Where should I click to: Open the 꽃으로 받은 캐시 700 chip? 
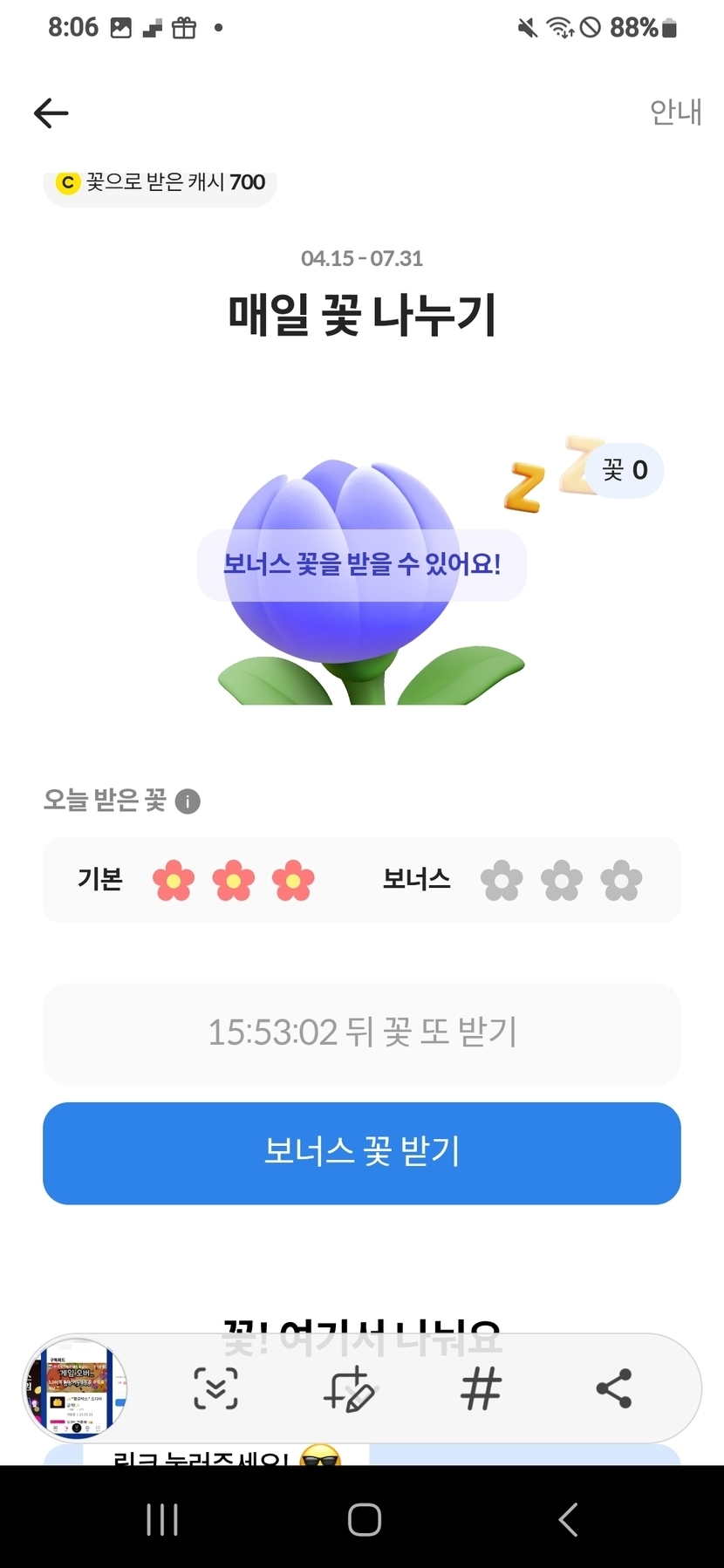161,183
